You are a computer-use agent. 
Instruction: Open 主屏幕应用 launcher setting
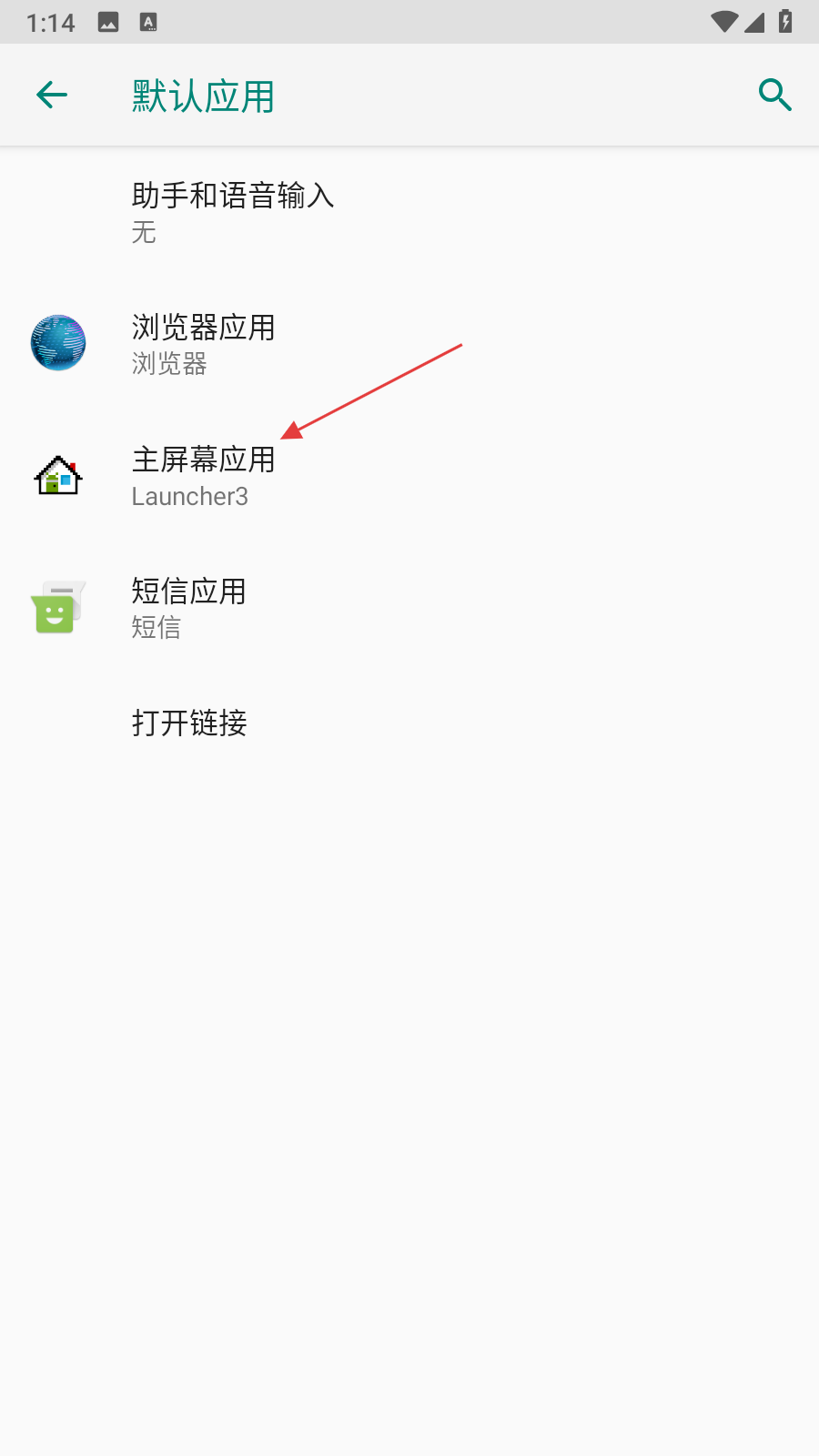[x=204, y=476]
